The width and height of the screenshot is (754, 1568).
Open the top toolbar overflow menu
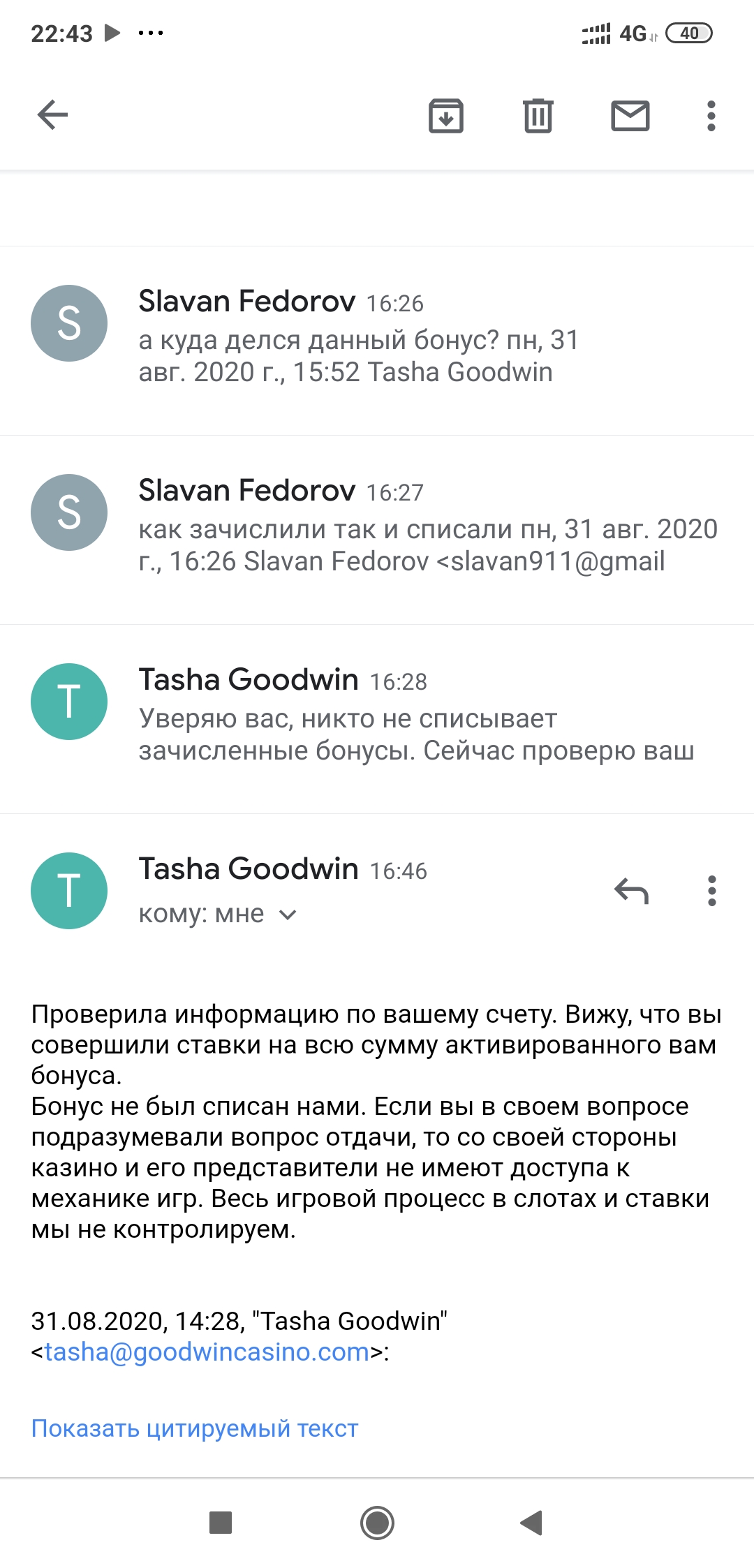[x=711, y=116]
